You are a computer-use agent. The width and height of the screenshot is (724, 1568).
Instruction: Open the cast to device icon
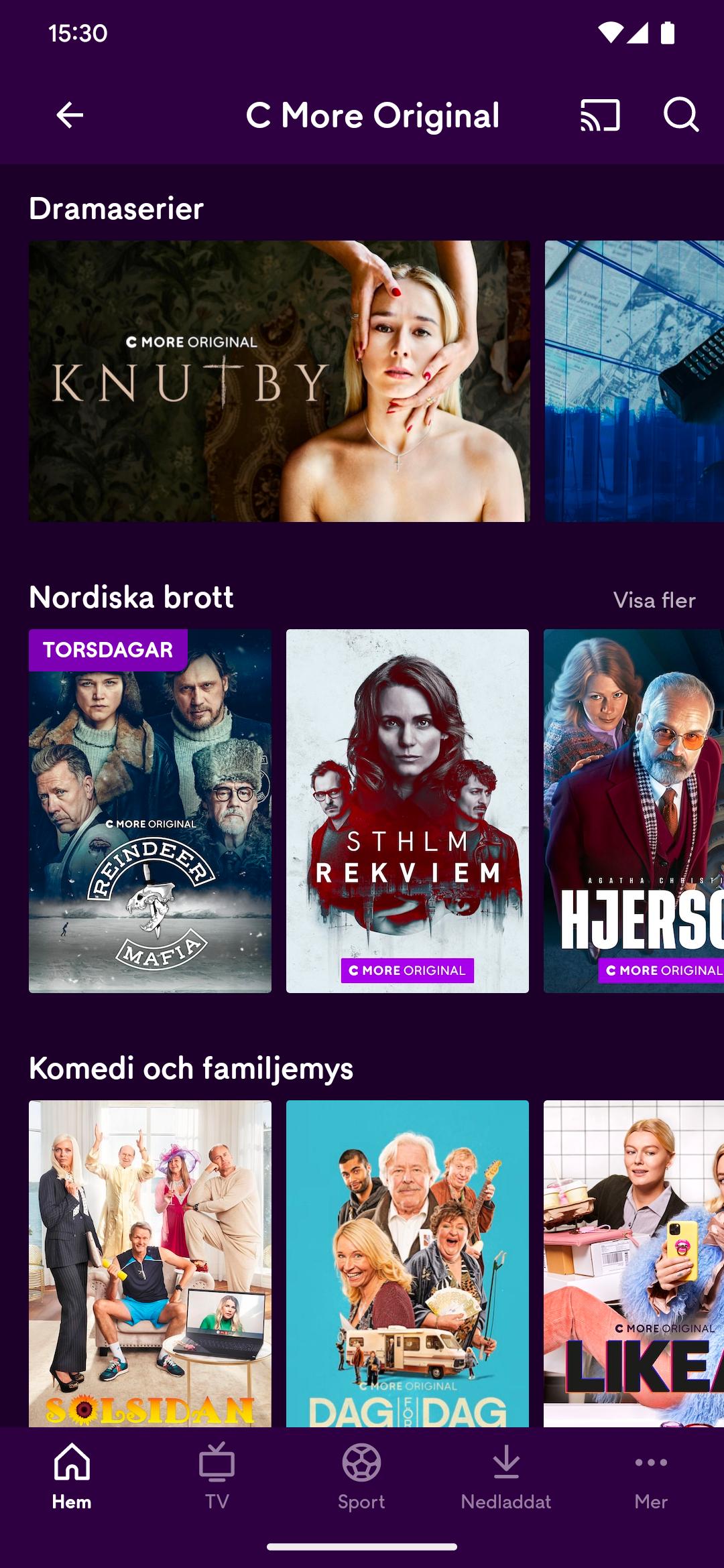pyautogui.click(x=600, y=115)
